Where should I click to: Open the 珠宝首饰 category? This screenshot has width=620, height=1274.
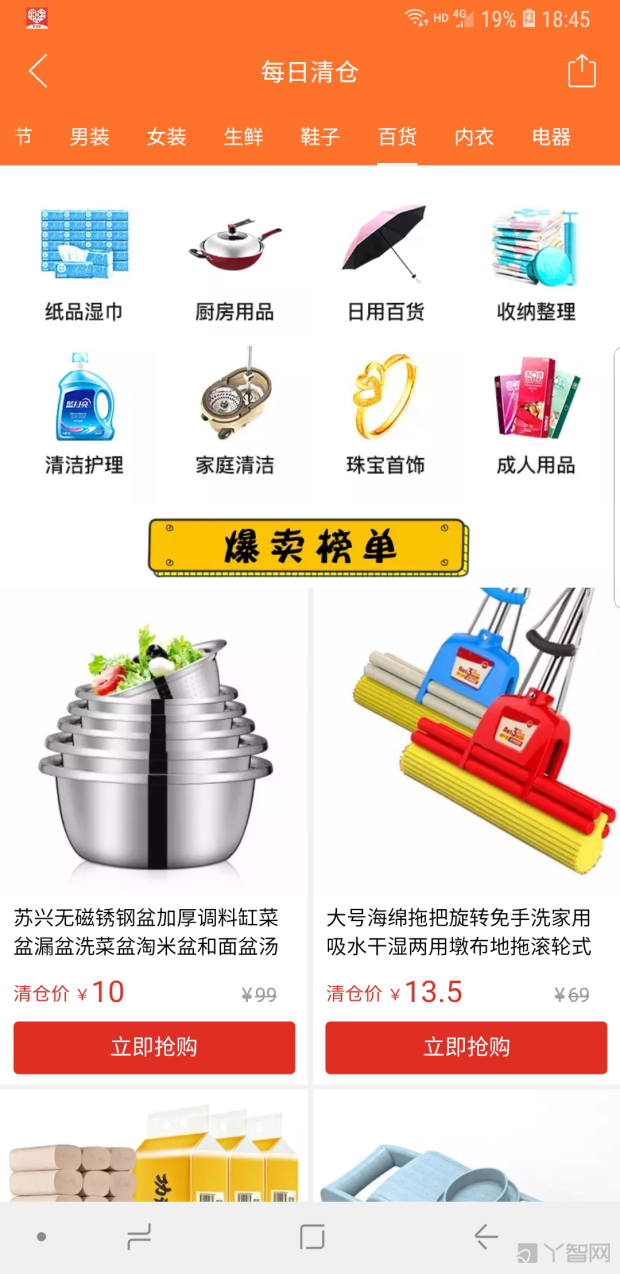click(385, 412)
